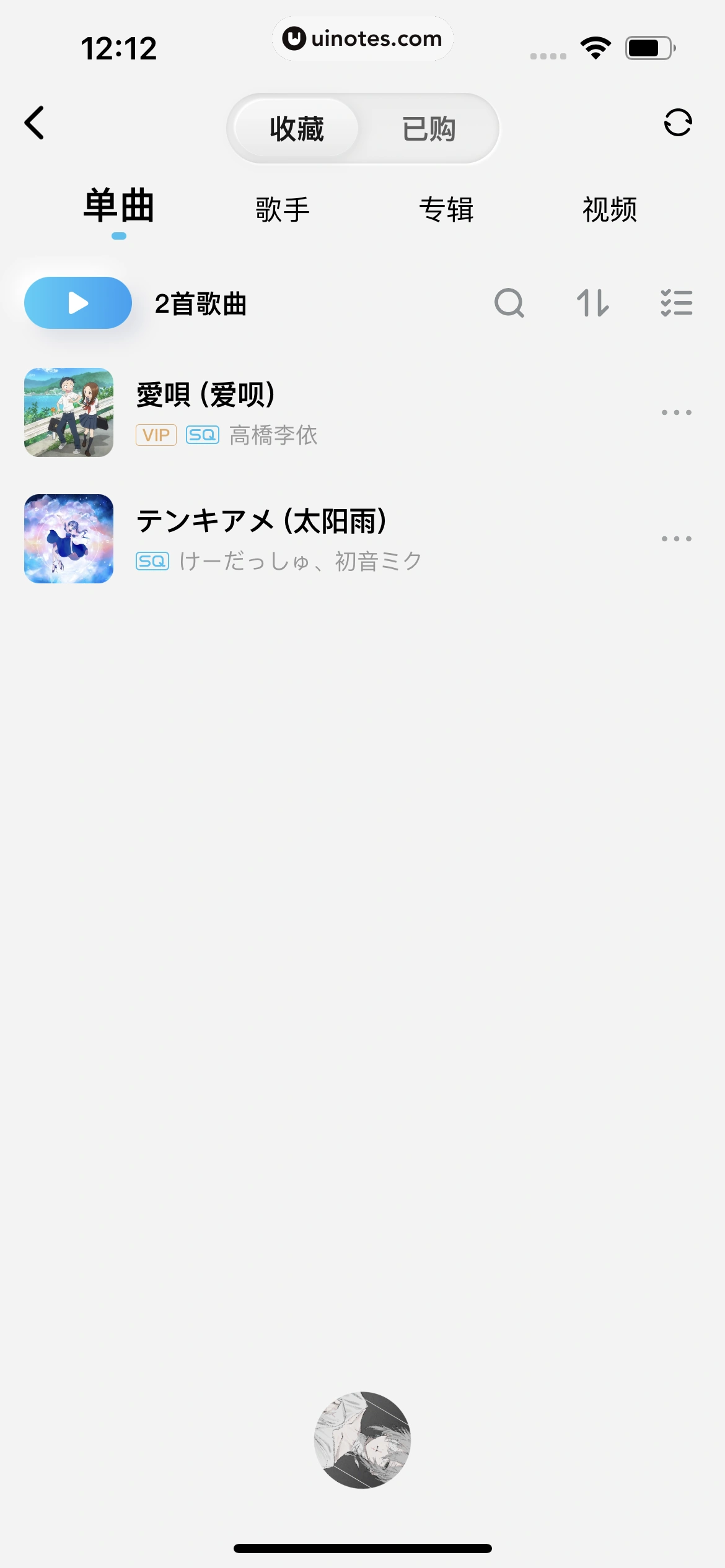Viewport: 725px width, 1568px height.
Task: Click the 2首歌曲 song count label
Action: [x=201, y=303]
